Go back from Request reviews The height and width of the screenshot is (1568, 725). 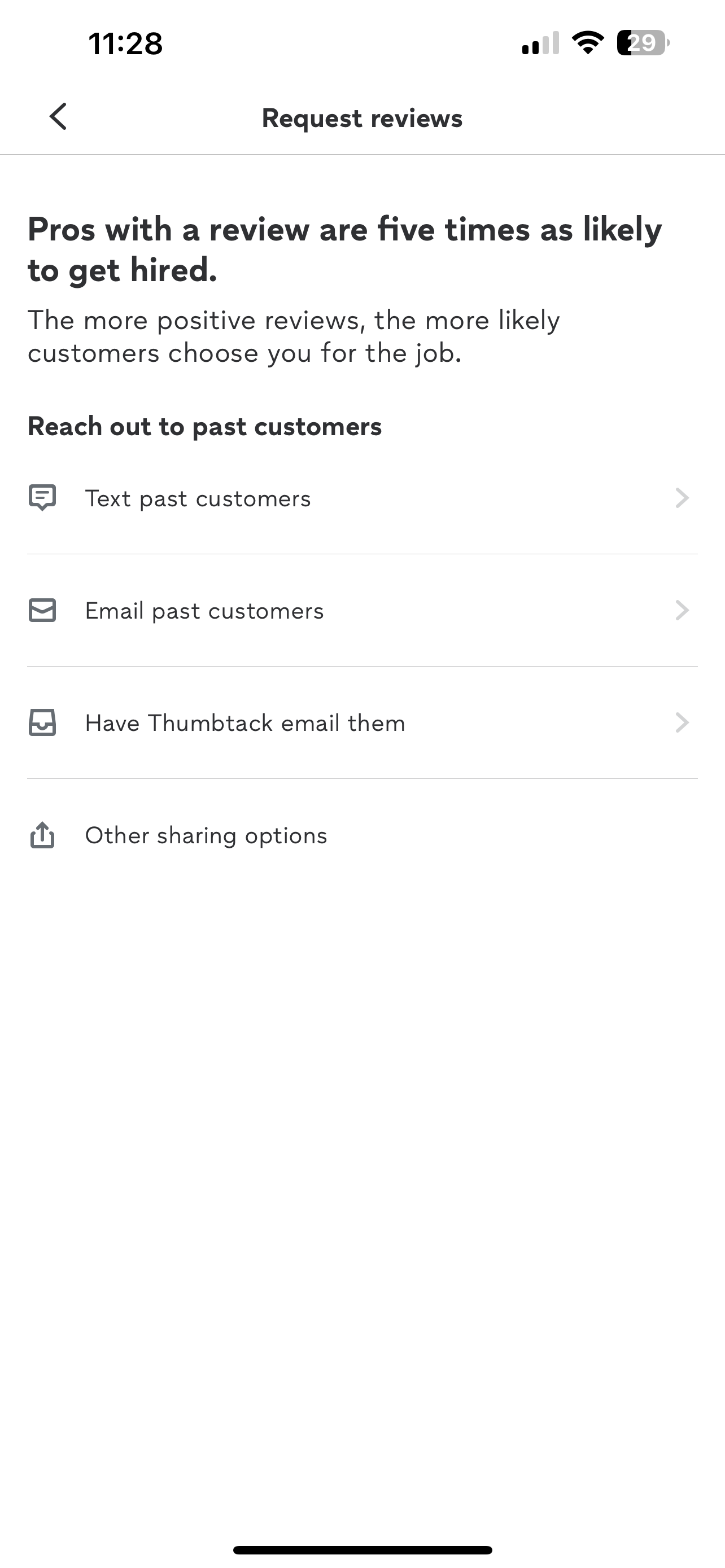(x=58, y=116)
